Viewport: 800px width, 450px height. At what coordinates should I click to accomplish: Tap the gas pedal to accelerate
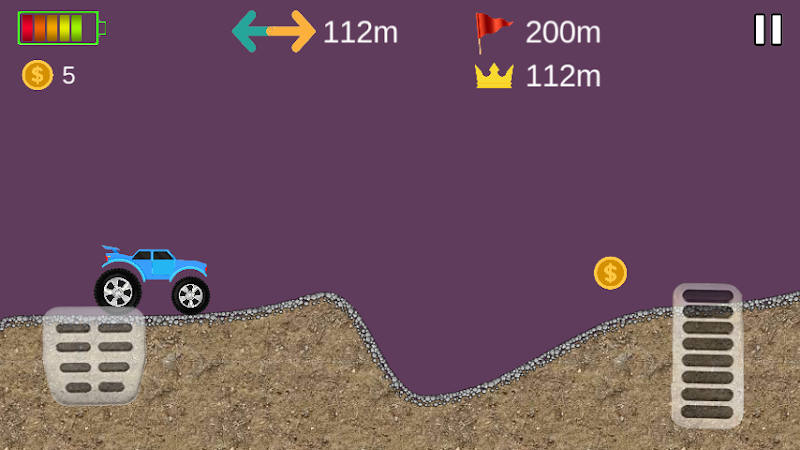707,356
